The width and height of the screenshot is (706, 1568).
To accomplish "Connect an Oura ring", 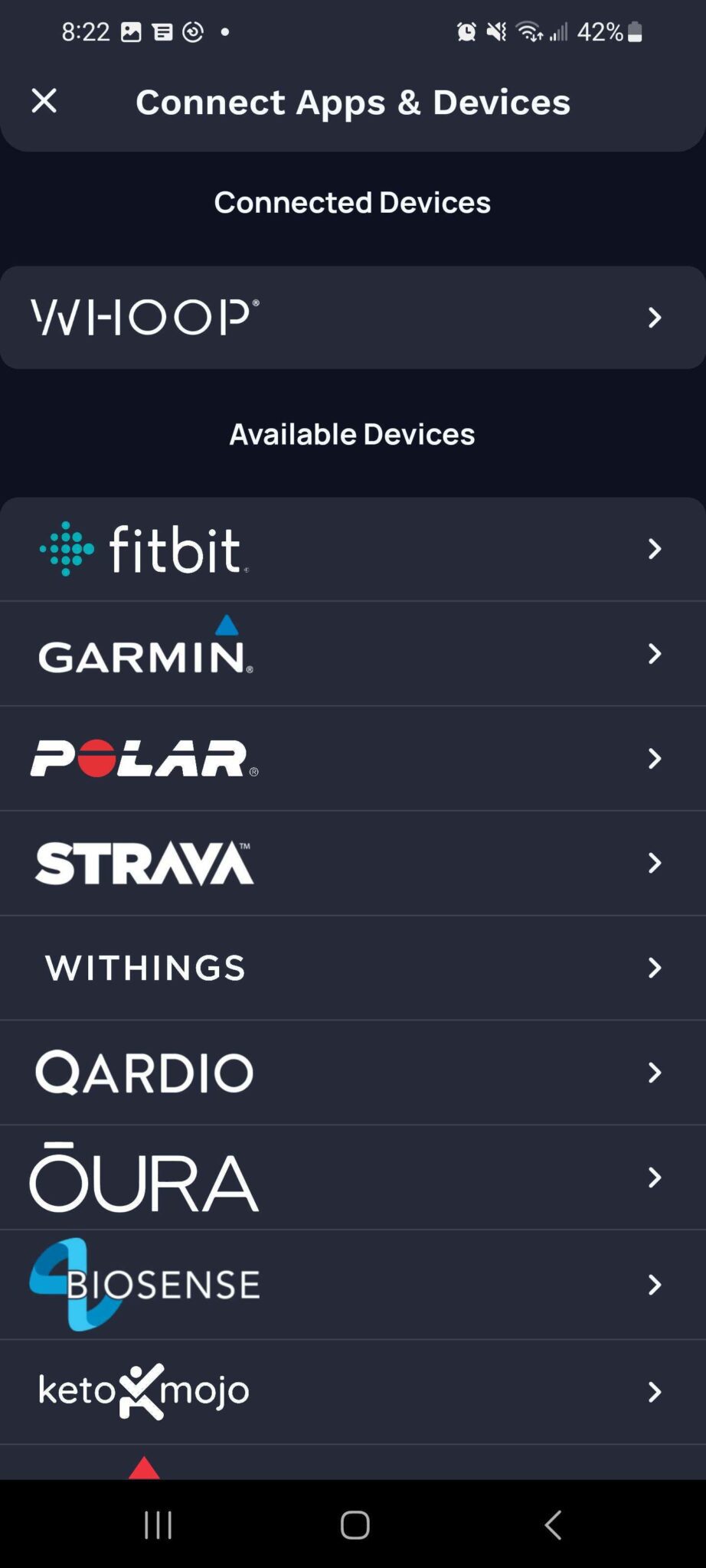I will click(352, 1177).
